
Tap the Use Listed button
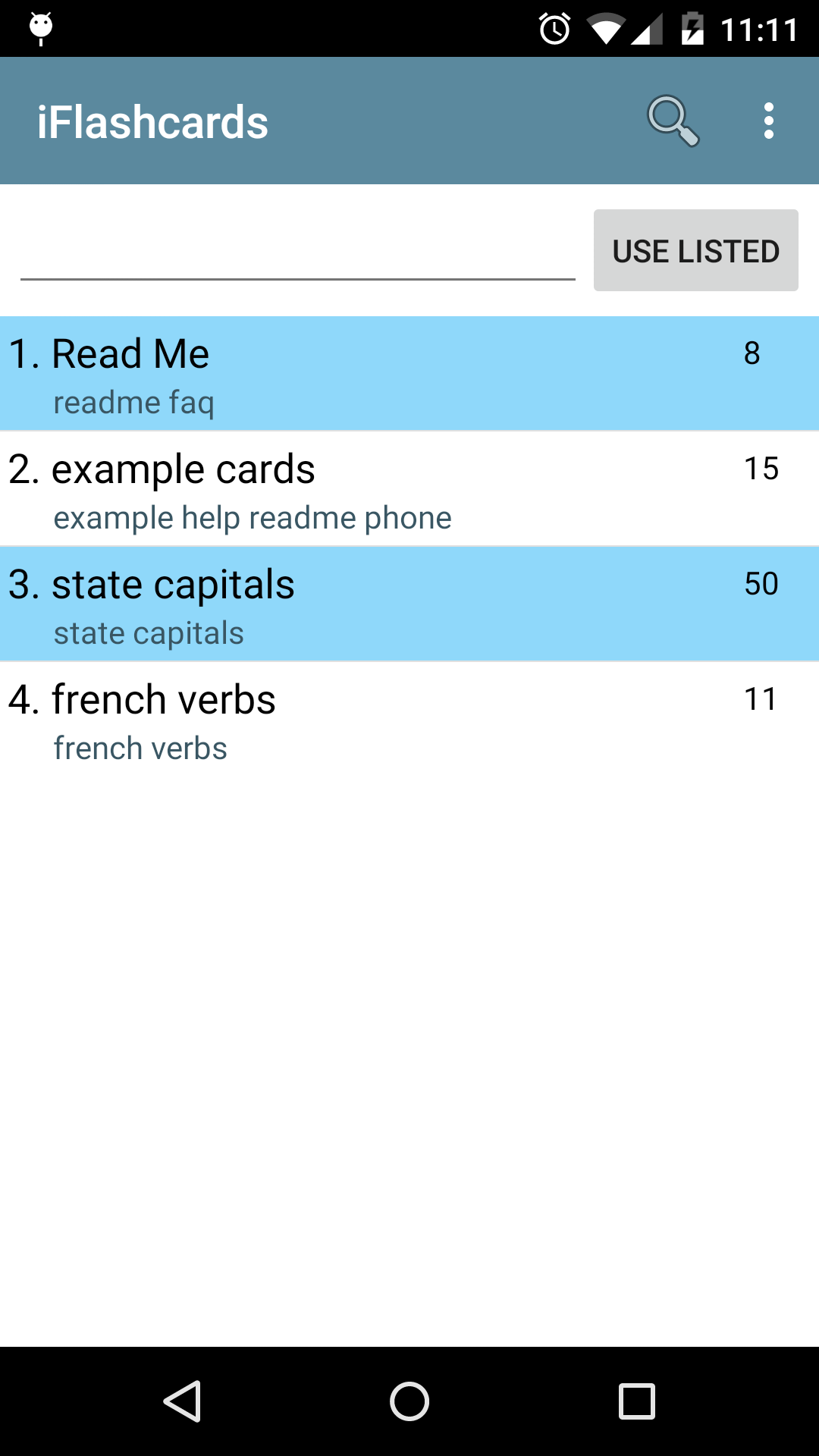pyautogui.click(x=695, y=250)
